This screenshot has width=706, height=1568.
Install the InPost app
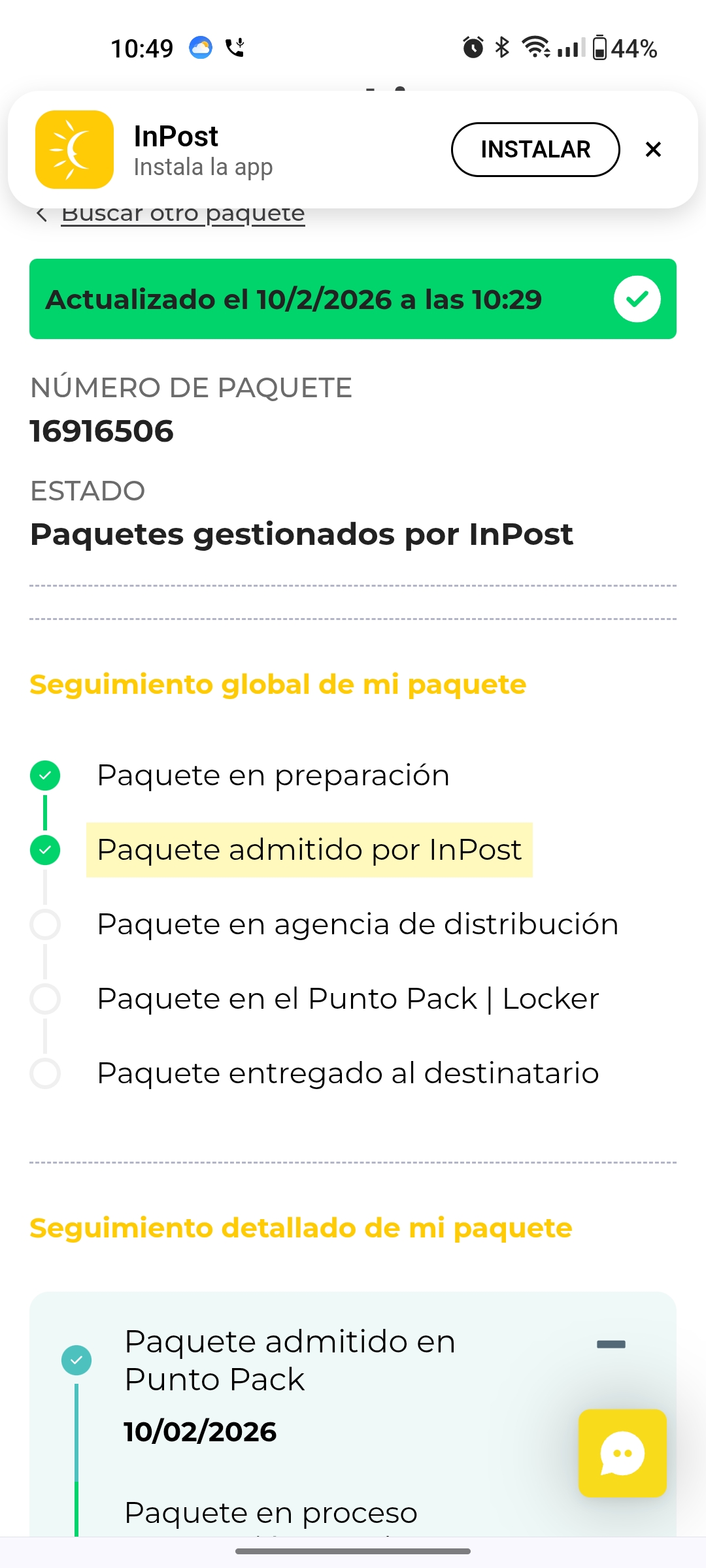click(535, 150)
